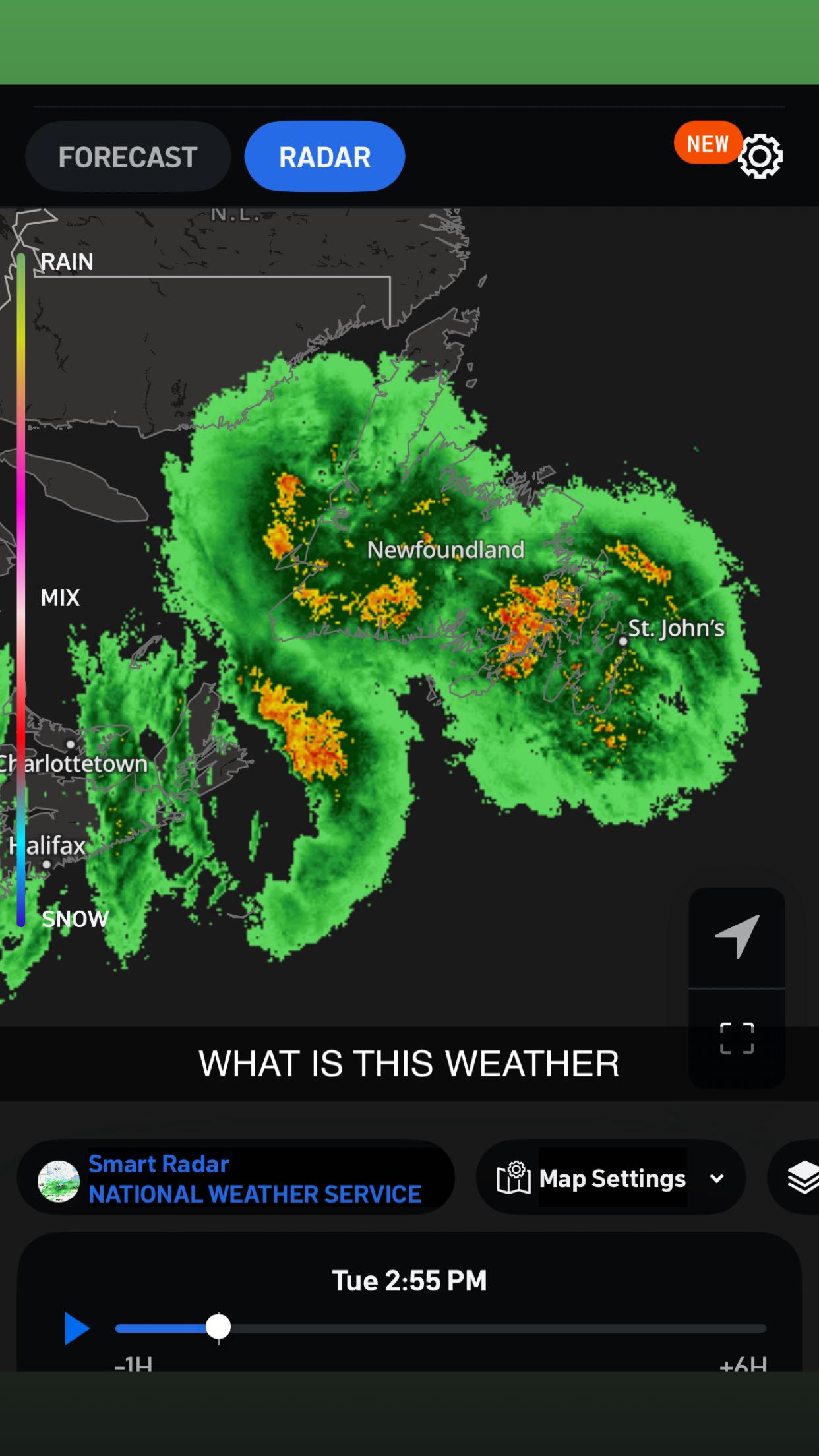Expand the radar map to fullscreen
Image resolution: width=819 pixels, height=1456 pixels.
click(x=737, y=1039)
